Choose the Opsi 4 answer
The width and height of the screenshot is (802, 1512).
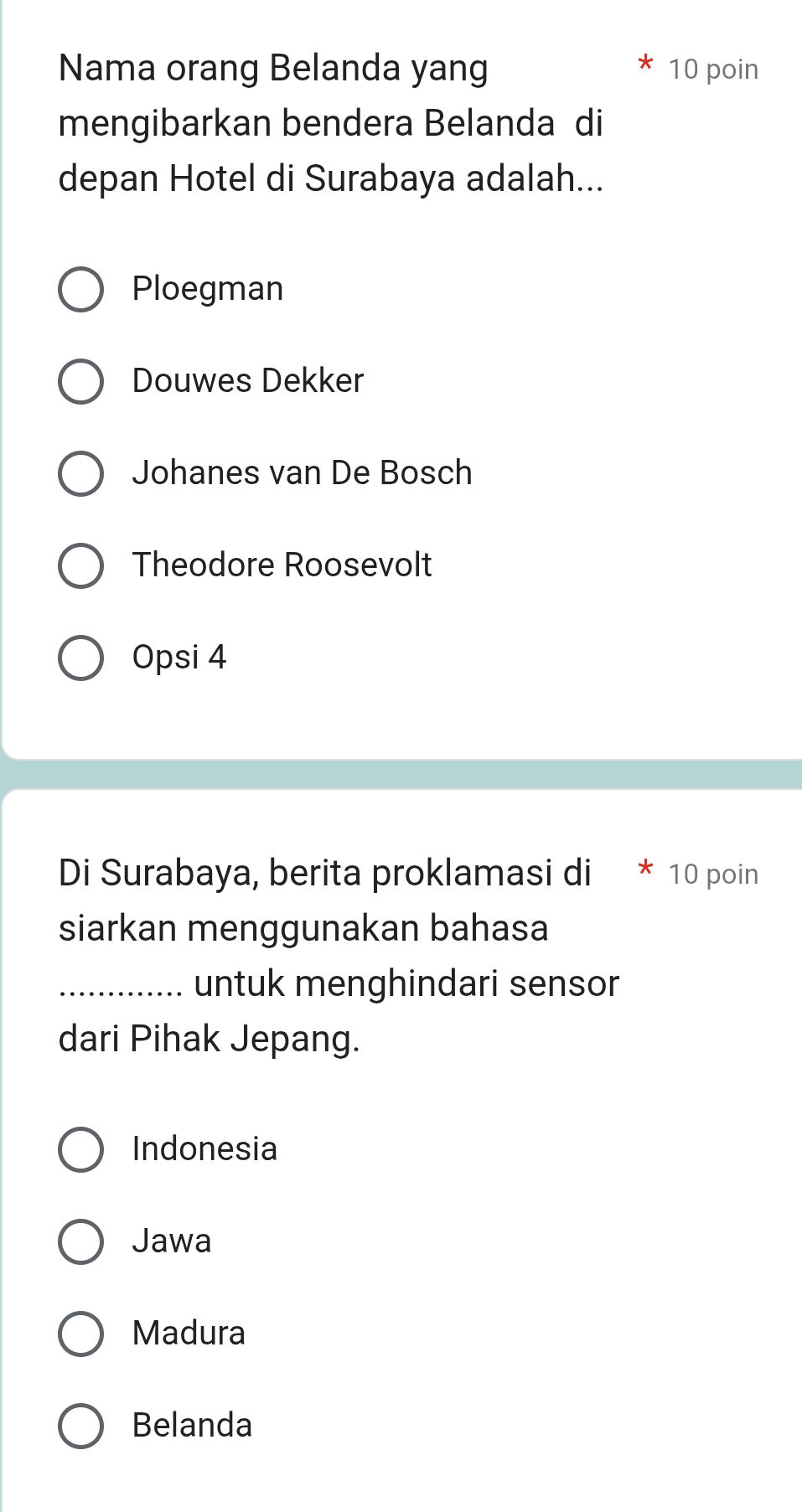point(80,657)
